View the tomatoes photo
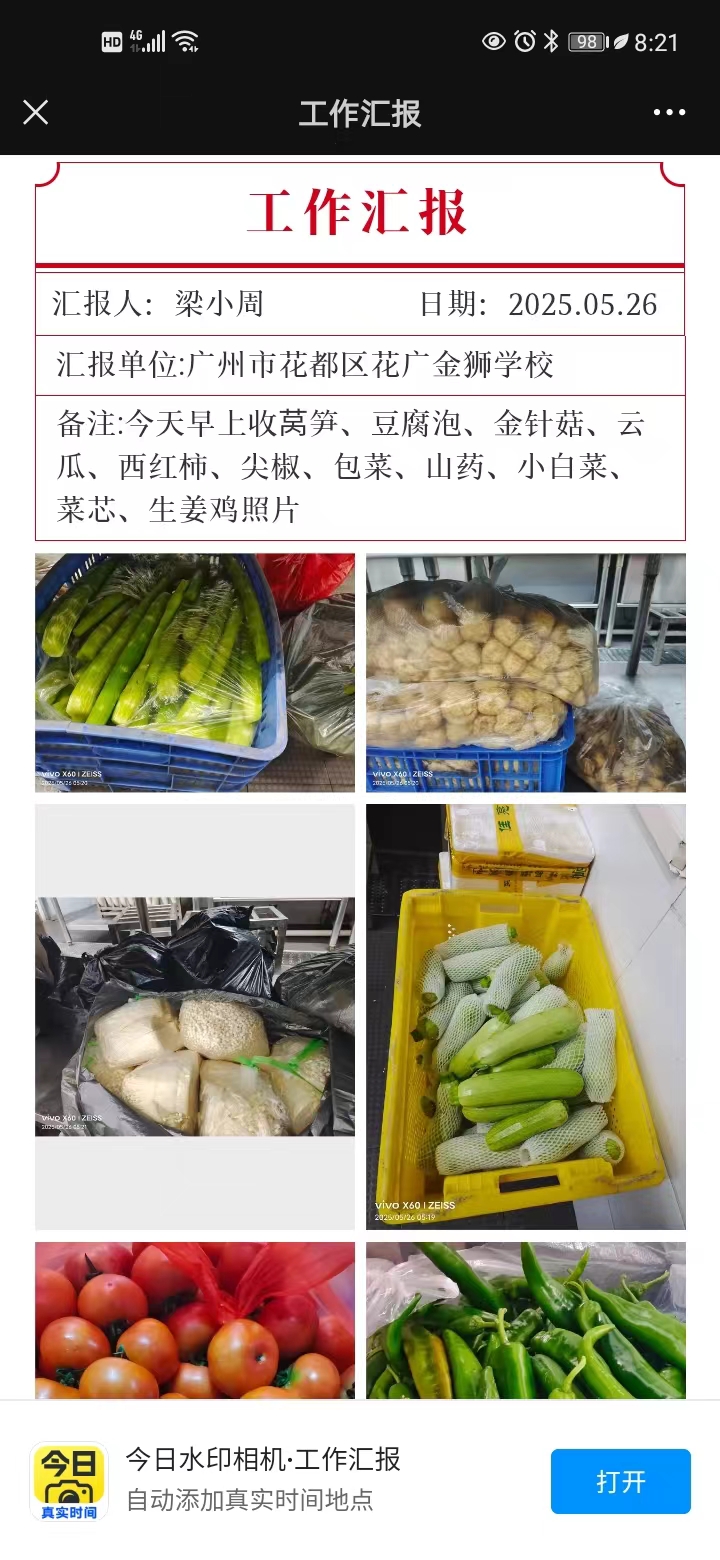 [x=195, y=1320]
